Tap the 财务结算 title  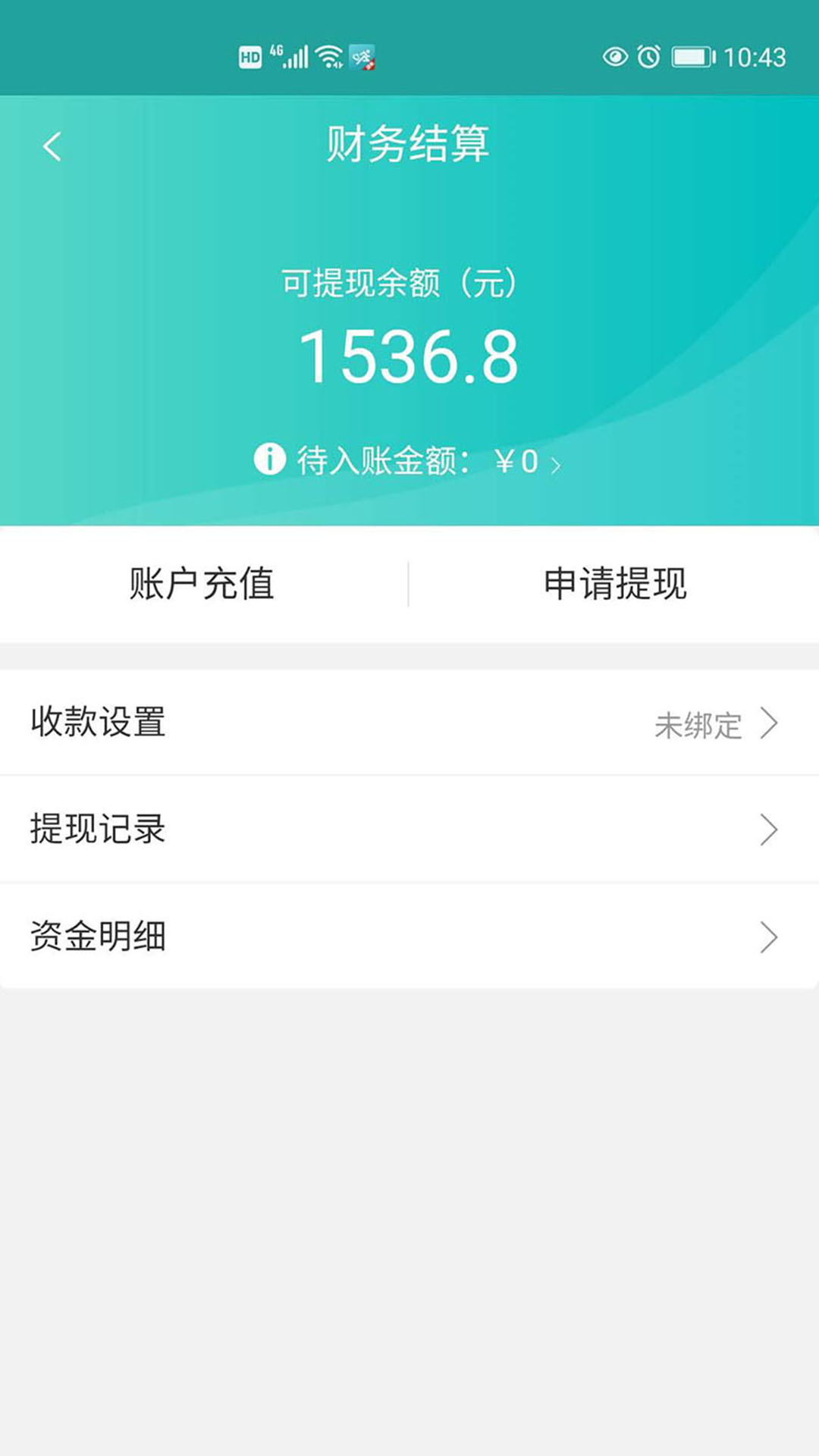click(409, 145)
